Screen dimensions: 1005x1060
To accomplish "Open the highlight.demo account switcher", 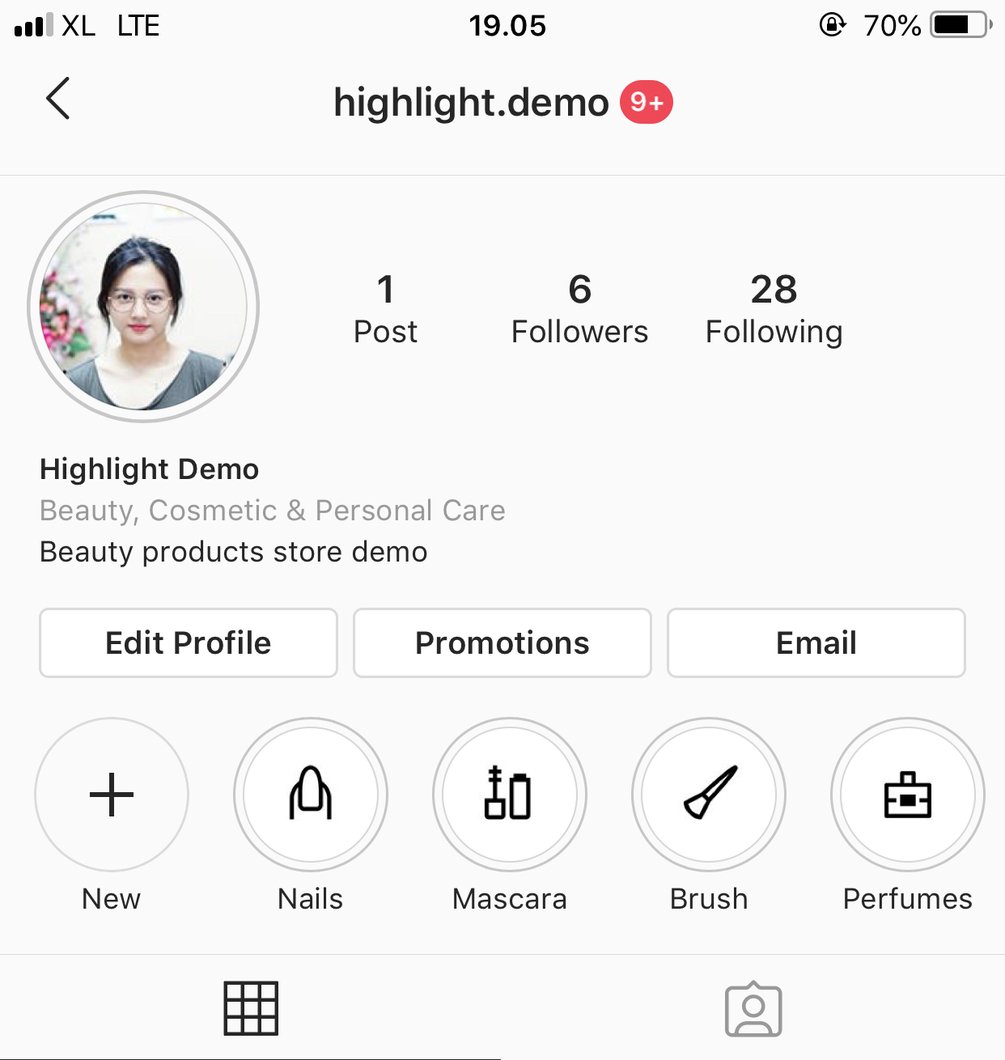I will click(x=471, y=102).
